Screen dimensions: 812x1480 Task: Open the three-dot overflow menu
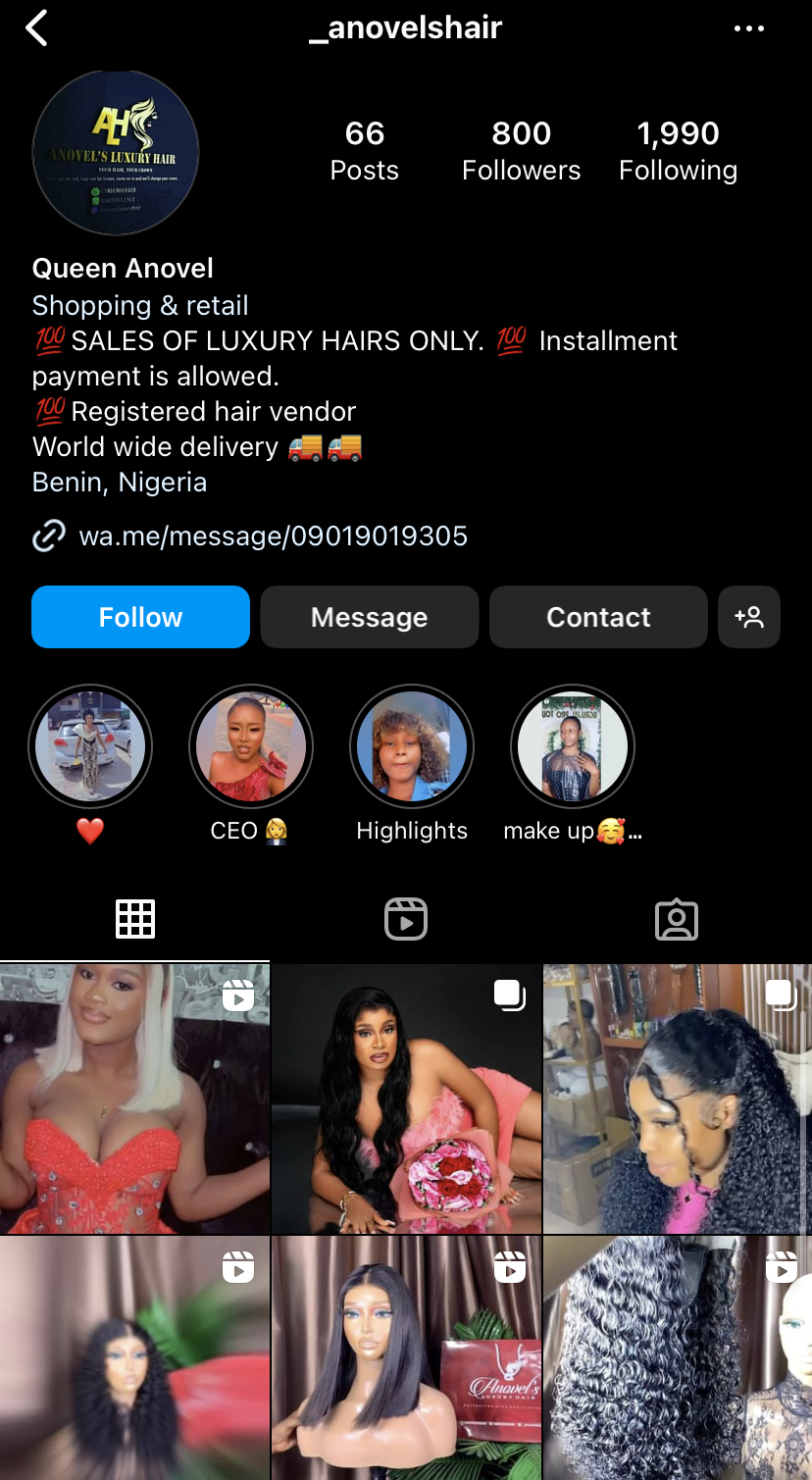click(748, 28)
